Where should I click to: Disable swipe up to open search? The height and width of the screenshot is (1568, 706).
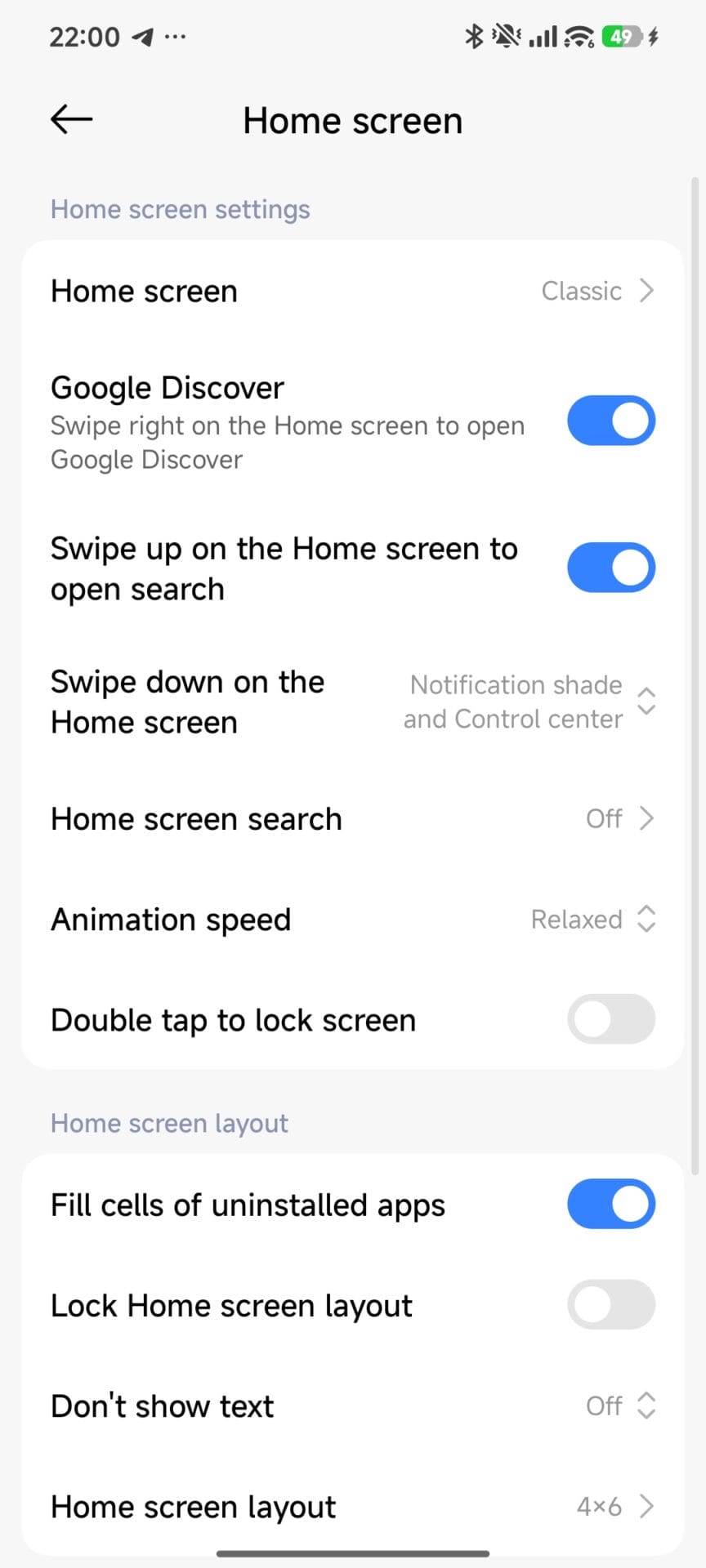point(610,568)
